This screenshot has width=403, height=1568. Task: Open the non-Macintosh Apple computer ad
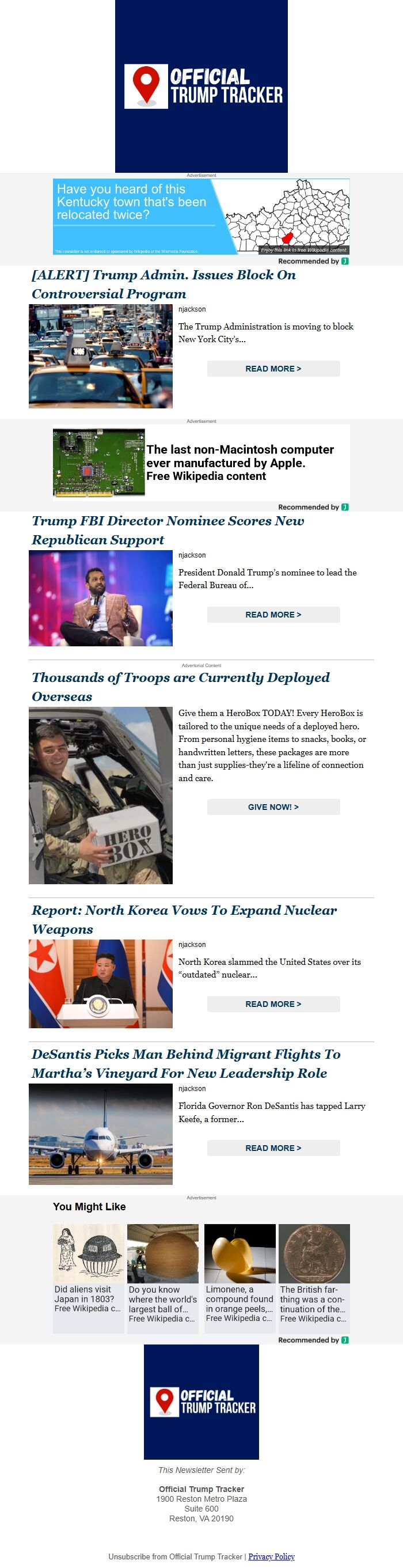(x=201, y=462)
